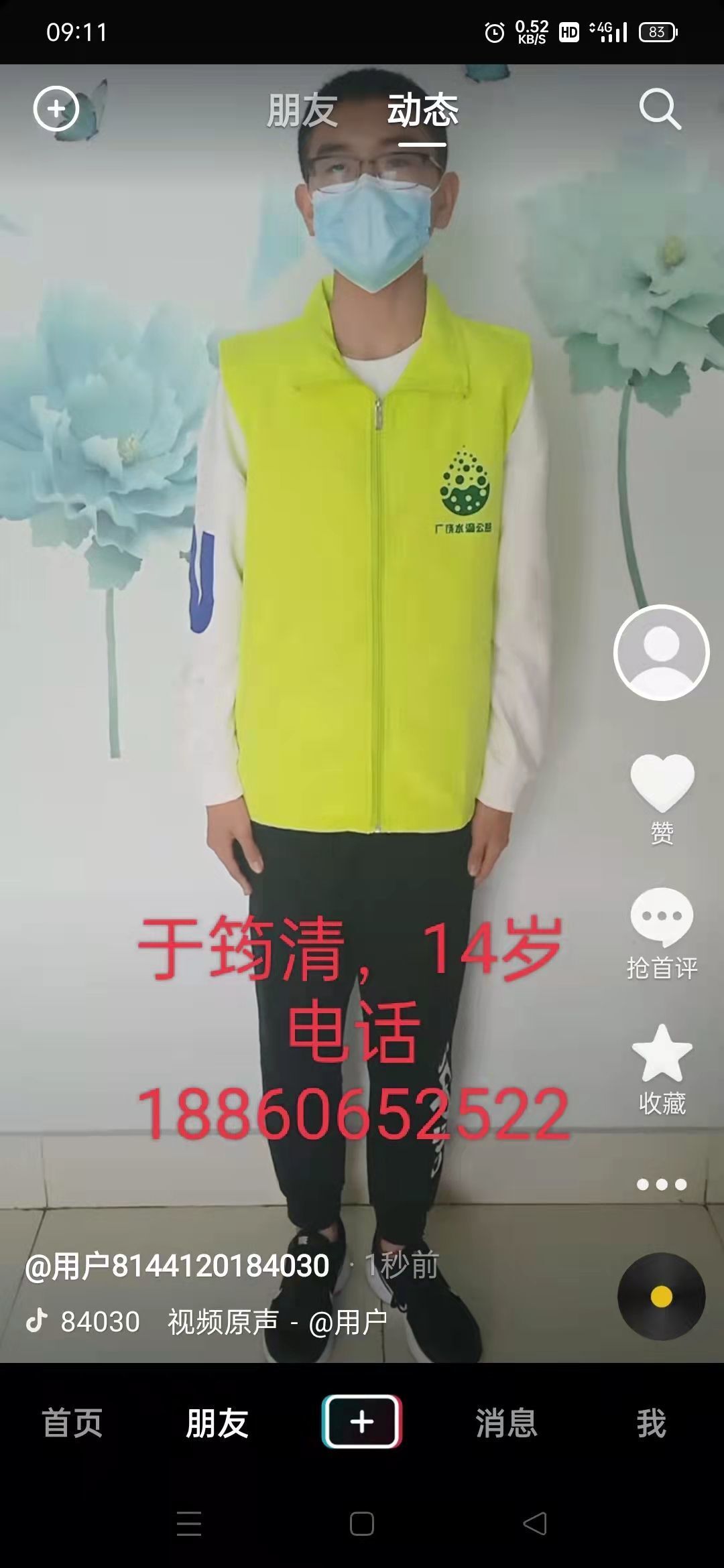The image size is (724, 1568).
Task: Select the 动态 top tab
Action: click(x=422, y=111)
